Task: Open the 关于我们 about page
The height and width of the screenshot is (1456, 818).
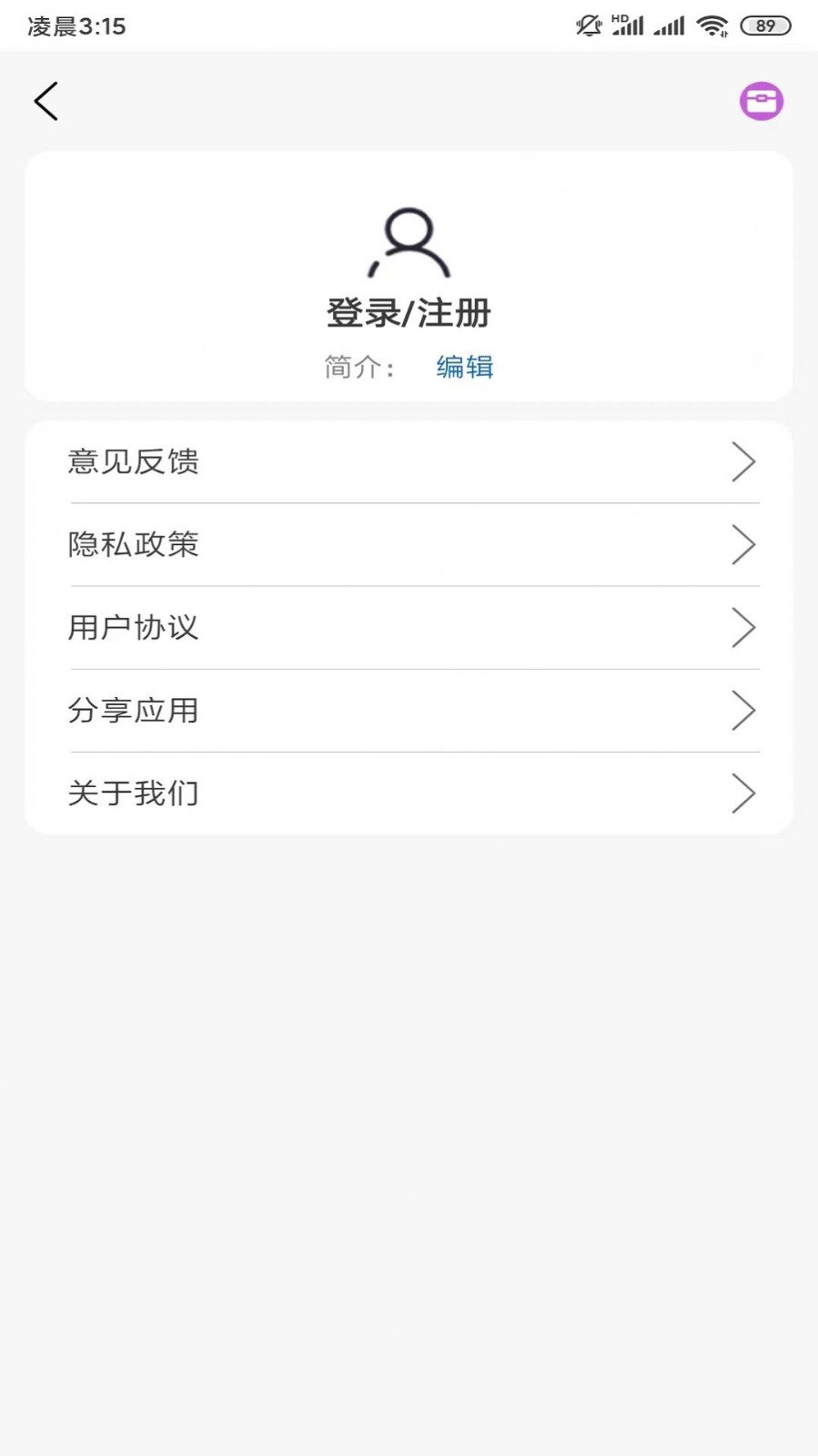Action: point(409,794)
